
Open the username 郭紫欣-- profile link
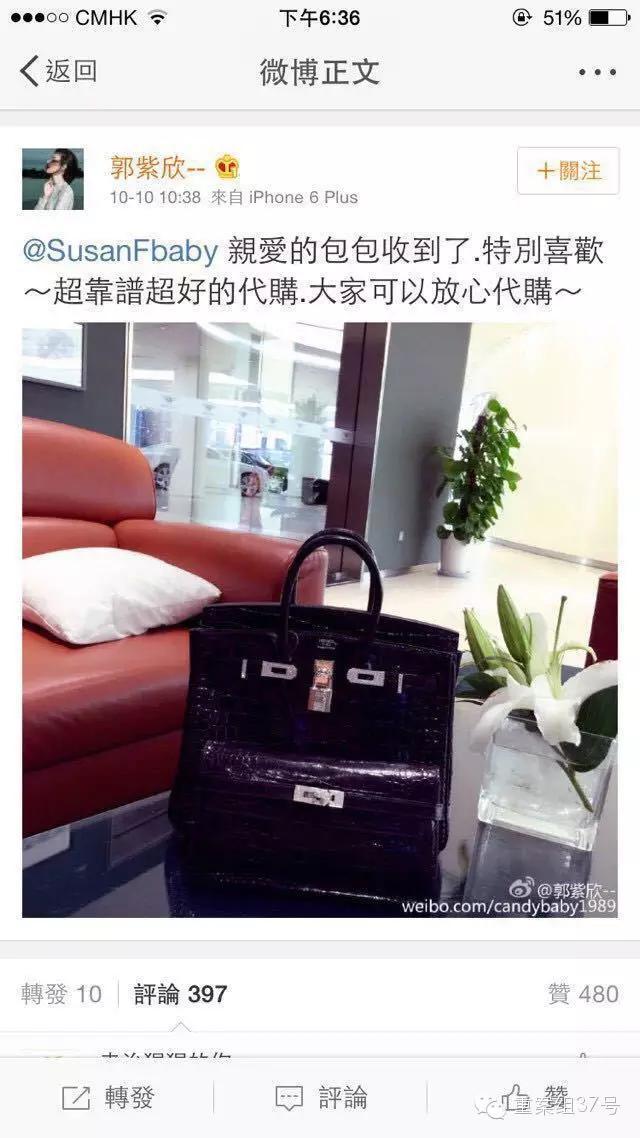[158, 168]
